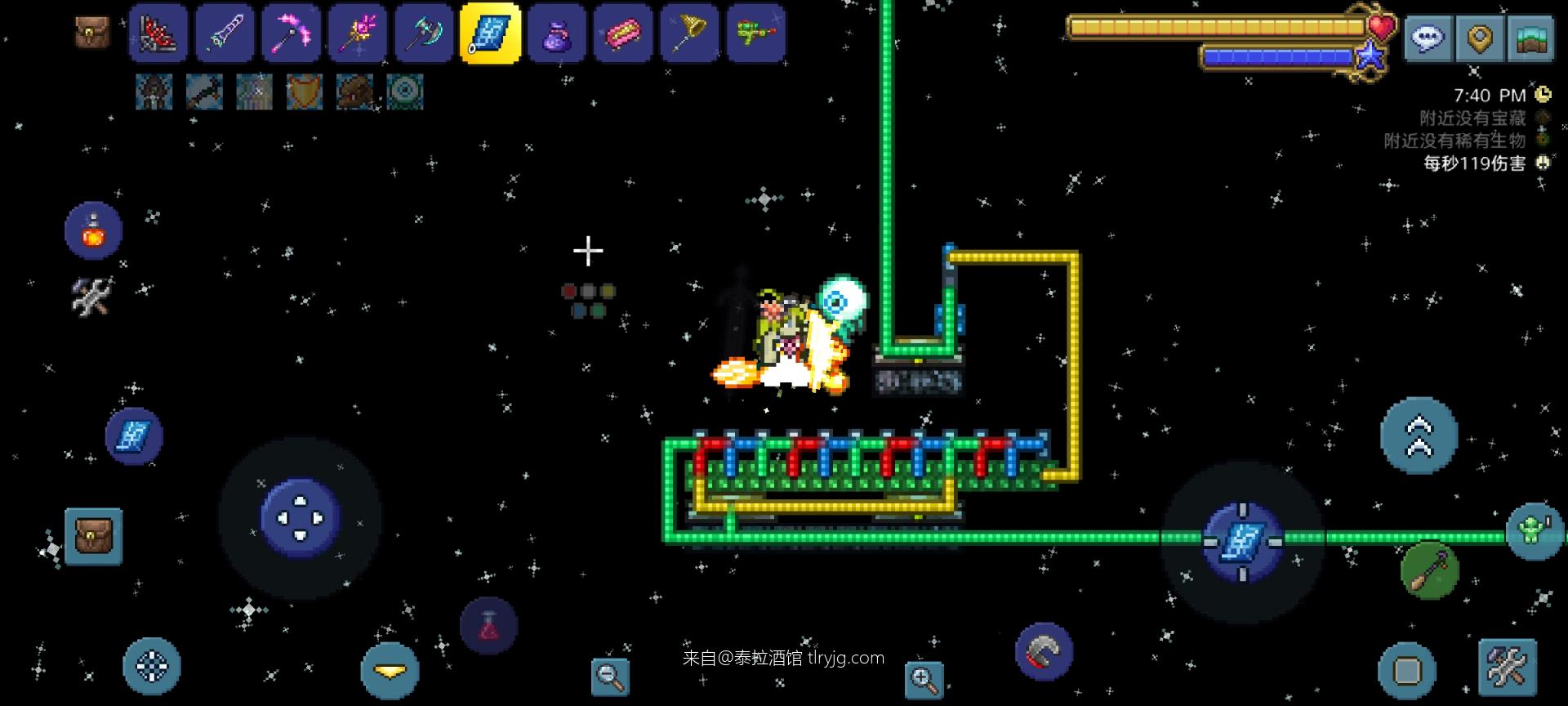Open the chest button at lower left
Screen dimensions: 1568x706
(94, 537)
